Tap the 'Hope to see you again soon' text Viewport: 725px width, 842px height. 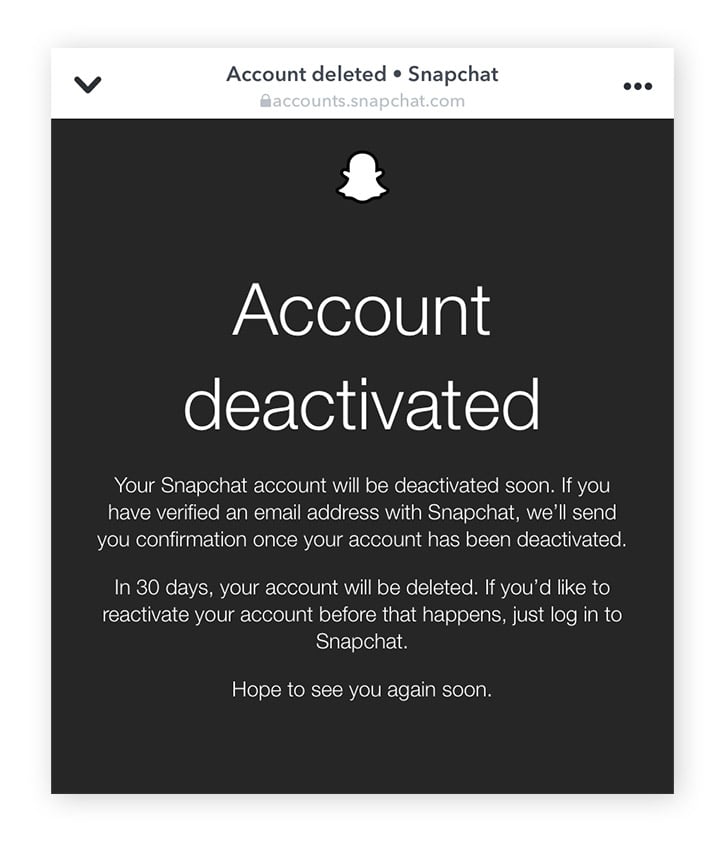pyautogui.click(x=362, y=688)
